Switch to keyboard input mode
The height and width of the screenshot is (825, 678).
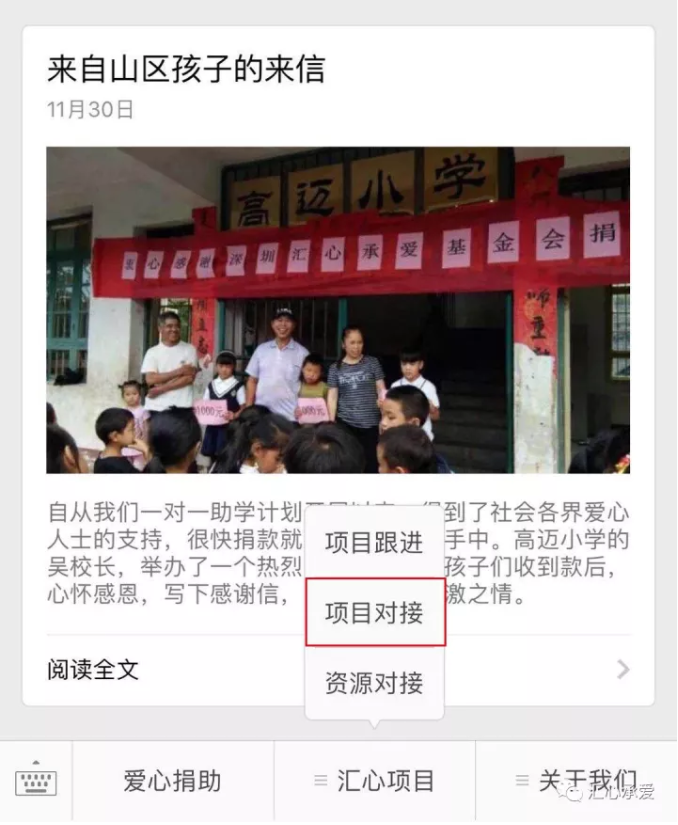click(36, 781)
